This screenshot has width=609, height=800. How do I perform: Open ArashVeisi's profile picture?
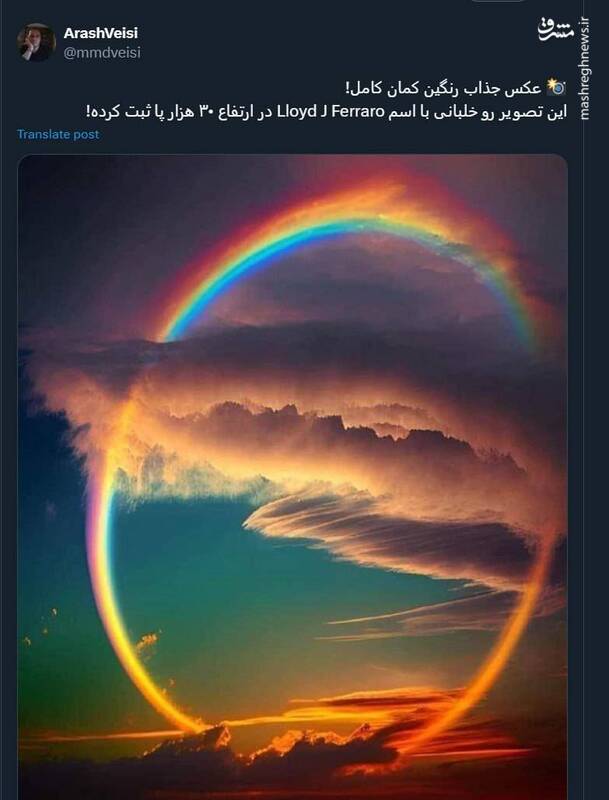click(x=35, y=42)
